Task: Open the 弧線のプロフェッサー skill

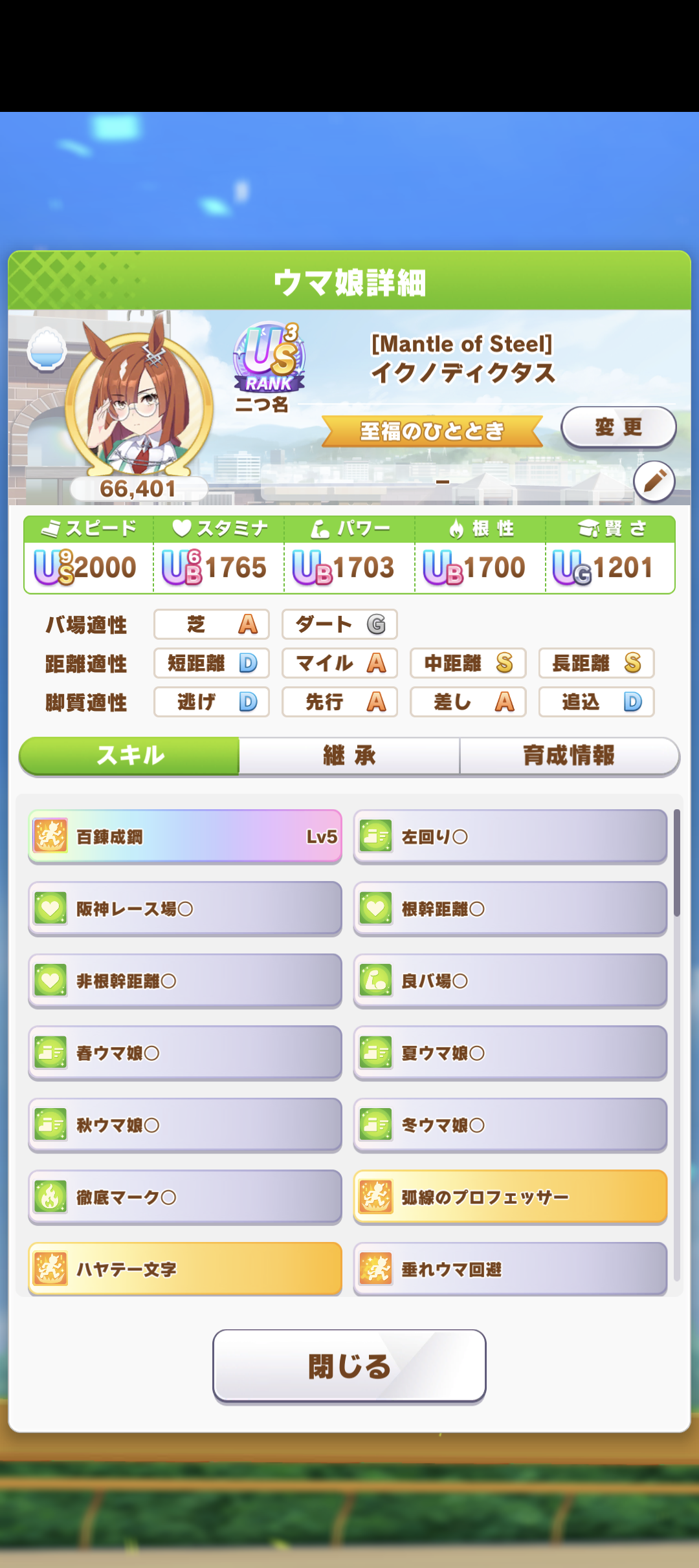Action: click(x=510, y=1197)
